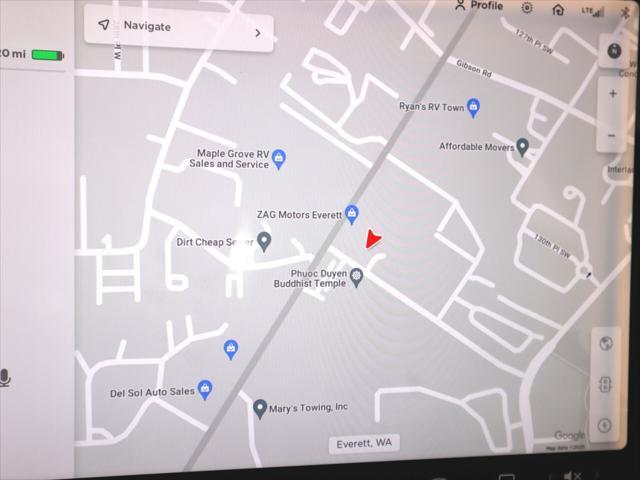Open the HomeLink garage icon
This screenshot has height=480, width=640.
coord(558,10)
